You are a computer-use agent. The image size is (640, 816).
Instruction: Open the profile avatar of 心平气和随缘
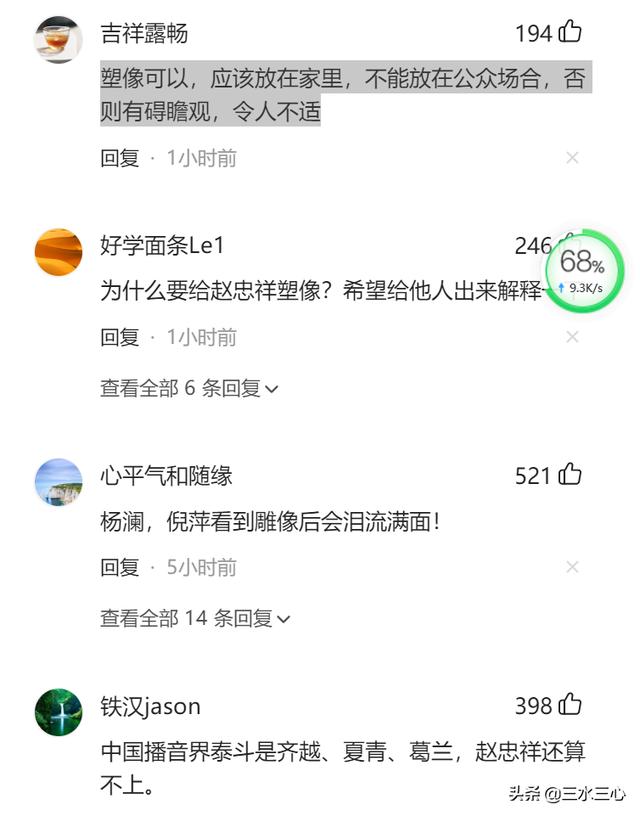click(58, 482)
